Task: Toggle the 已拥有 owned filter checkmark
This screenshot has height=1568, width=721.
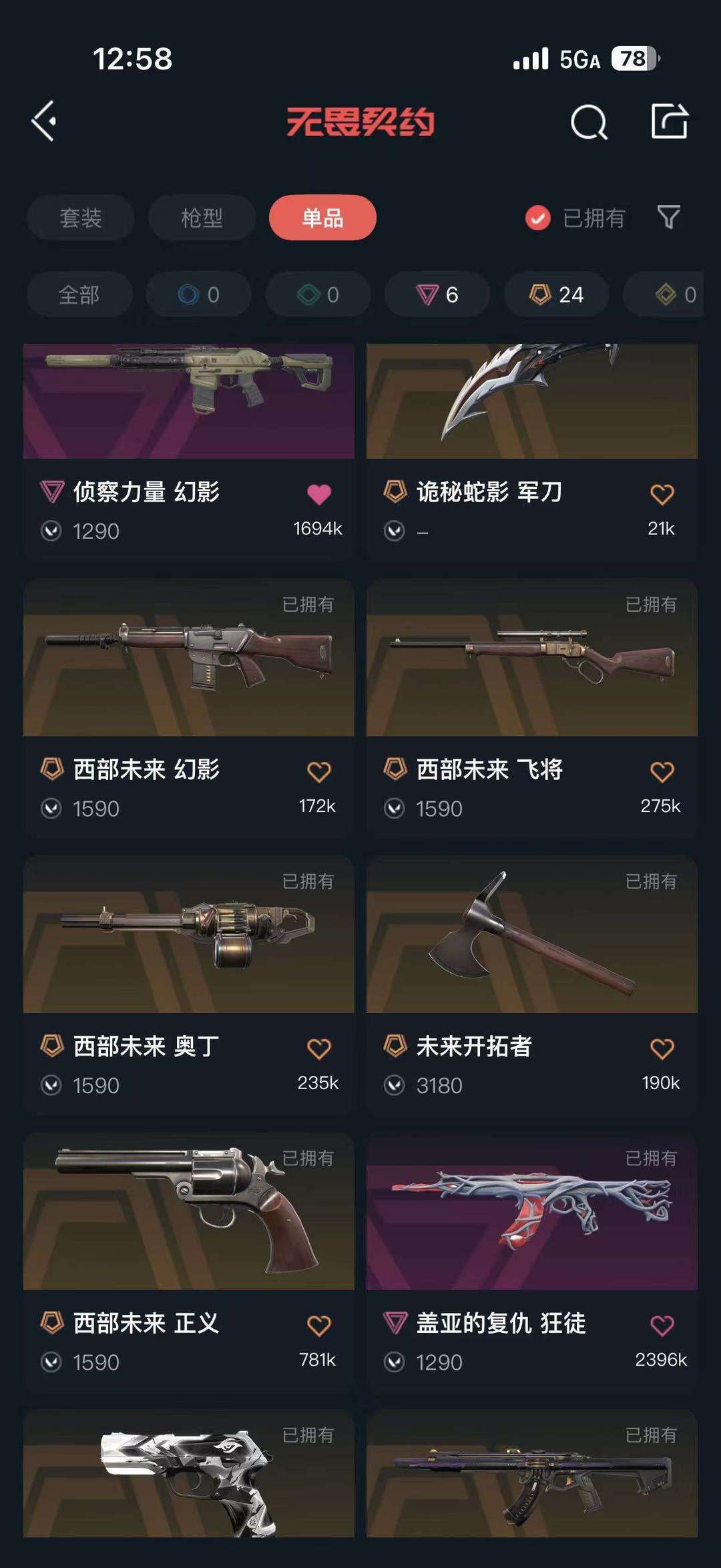Action: tap(537, 219)
